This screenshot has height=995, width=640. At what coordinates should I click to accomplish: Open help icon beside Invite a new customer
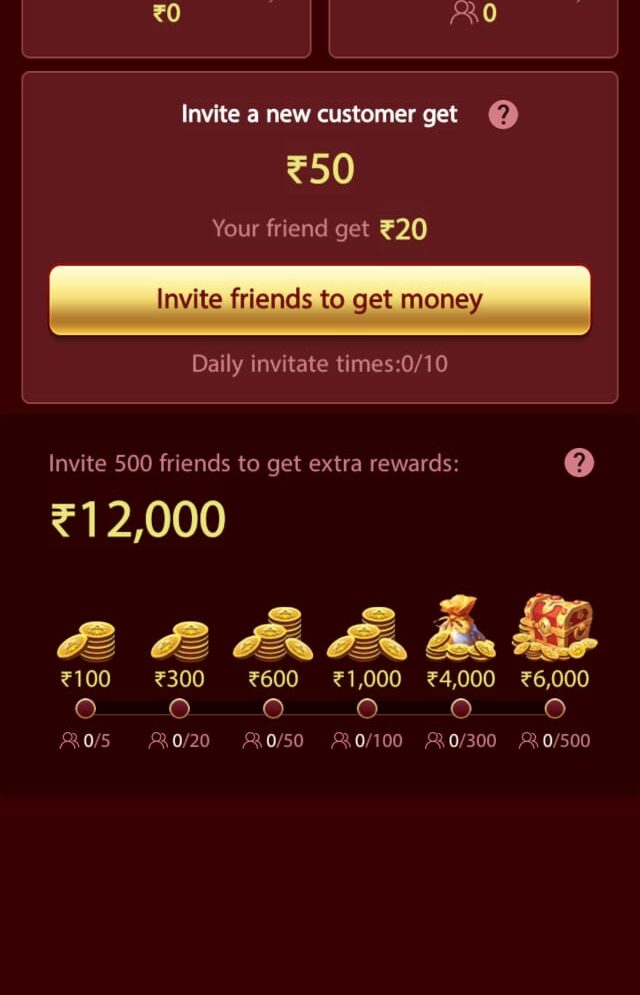(x=503, y=115)
